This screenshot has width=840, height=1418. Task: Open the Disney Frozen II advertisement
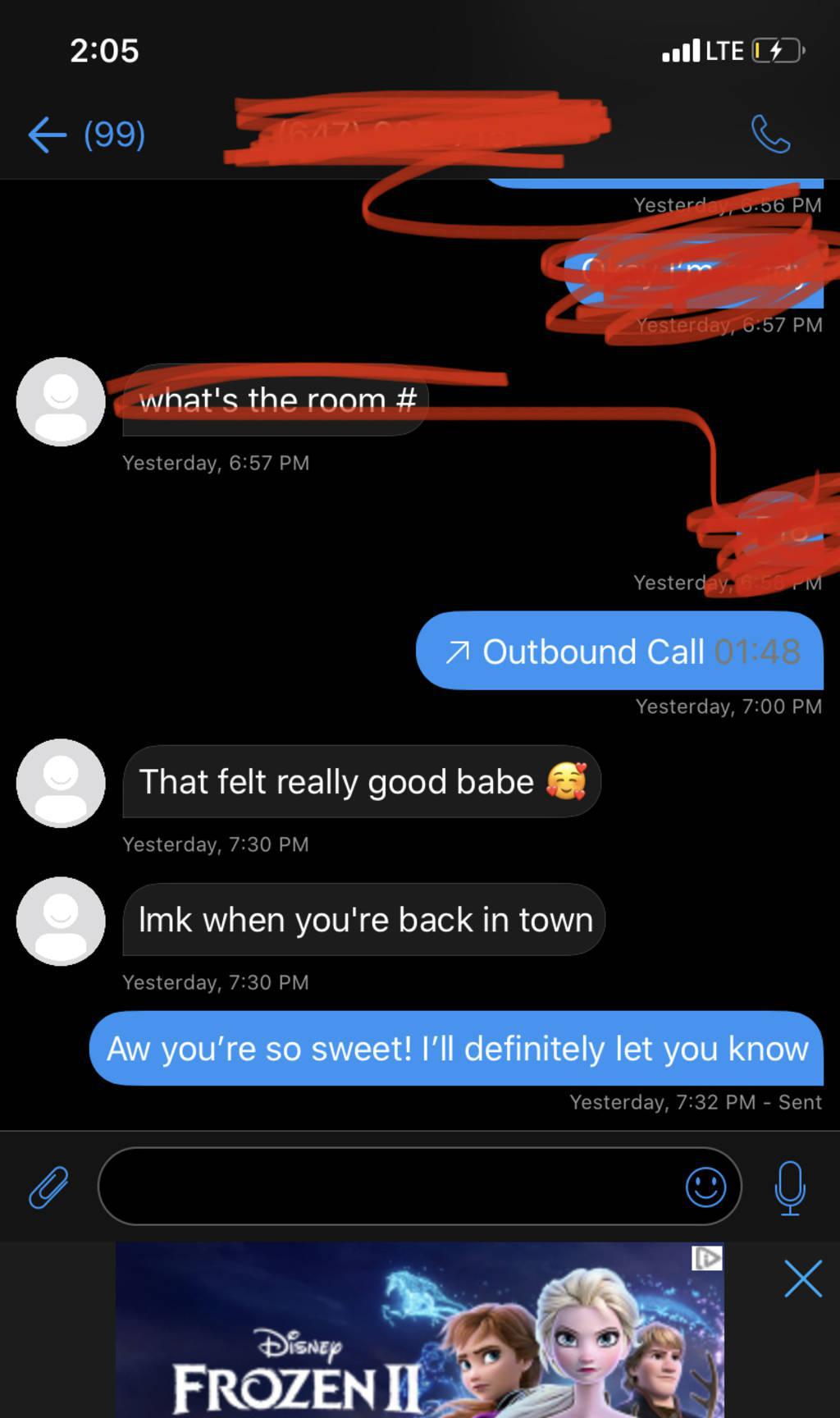[x=419, y=1330]
